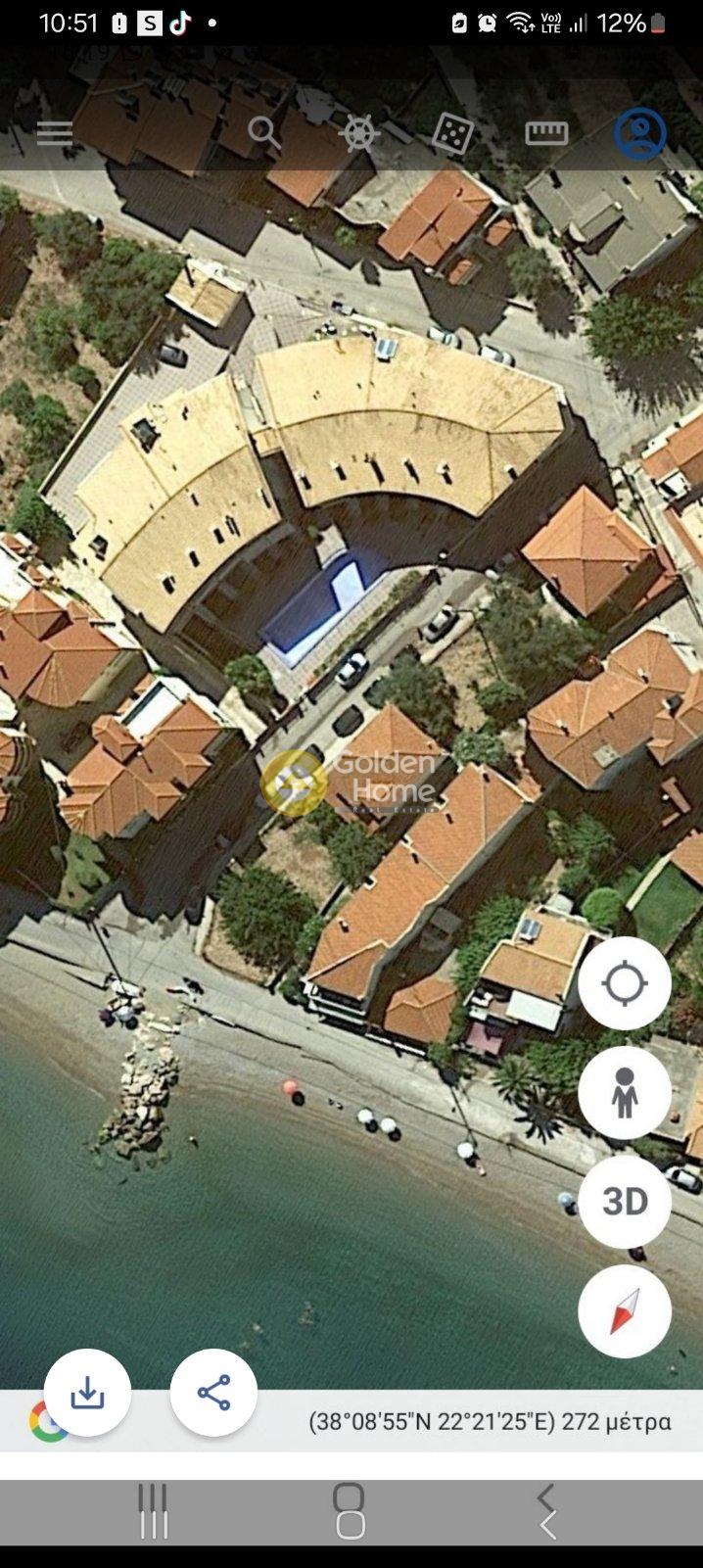The width and height of the screenshot is (703, 1568).
Task: Tap compass to reset north
Action: pyautogui.click(x=625, y=1310)
